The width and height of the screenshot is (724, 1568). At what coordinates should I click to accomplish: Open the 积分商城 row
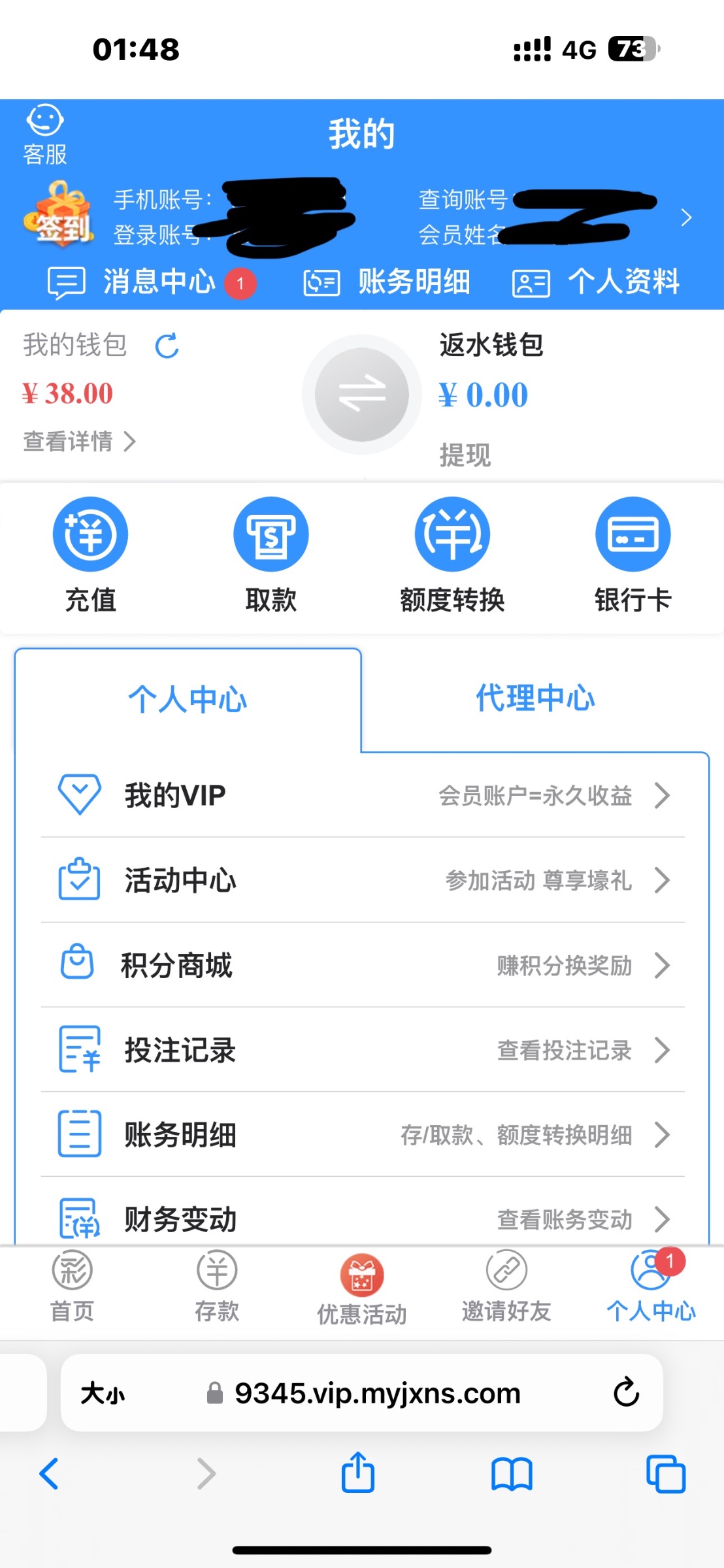tap(363, 965)
